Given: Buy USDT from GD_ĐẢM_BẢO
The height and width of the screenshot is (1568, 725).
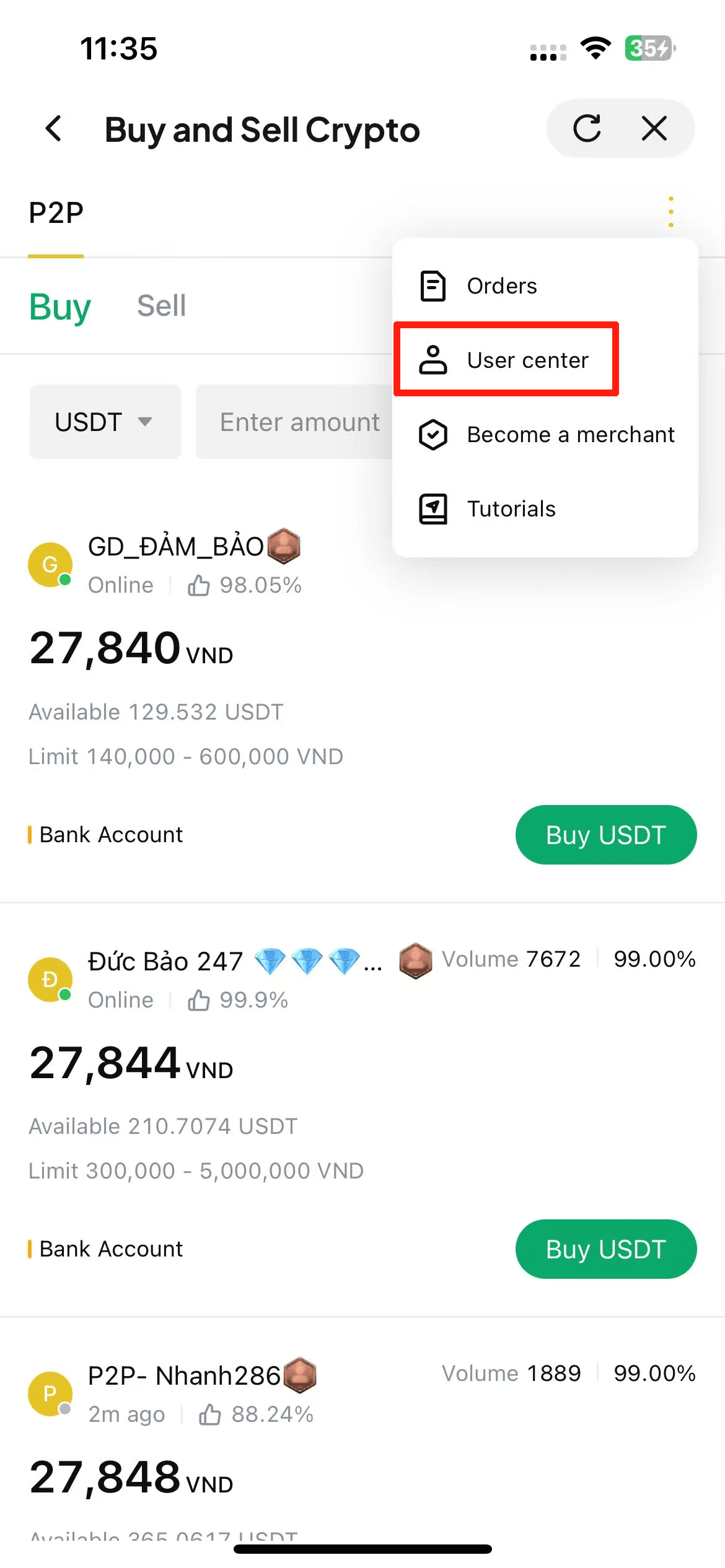Looking at the screenshot, I should pos(605,835).
